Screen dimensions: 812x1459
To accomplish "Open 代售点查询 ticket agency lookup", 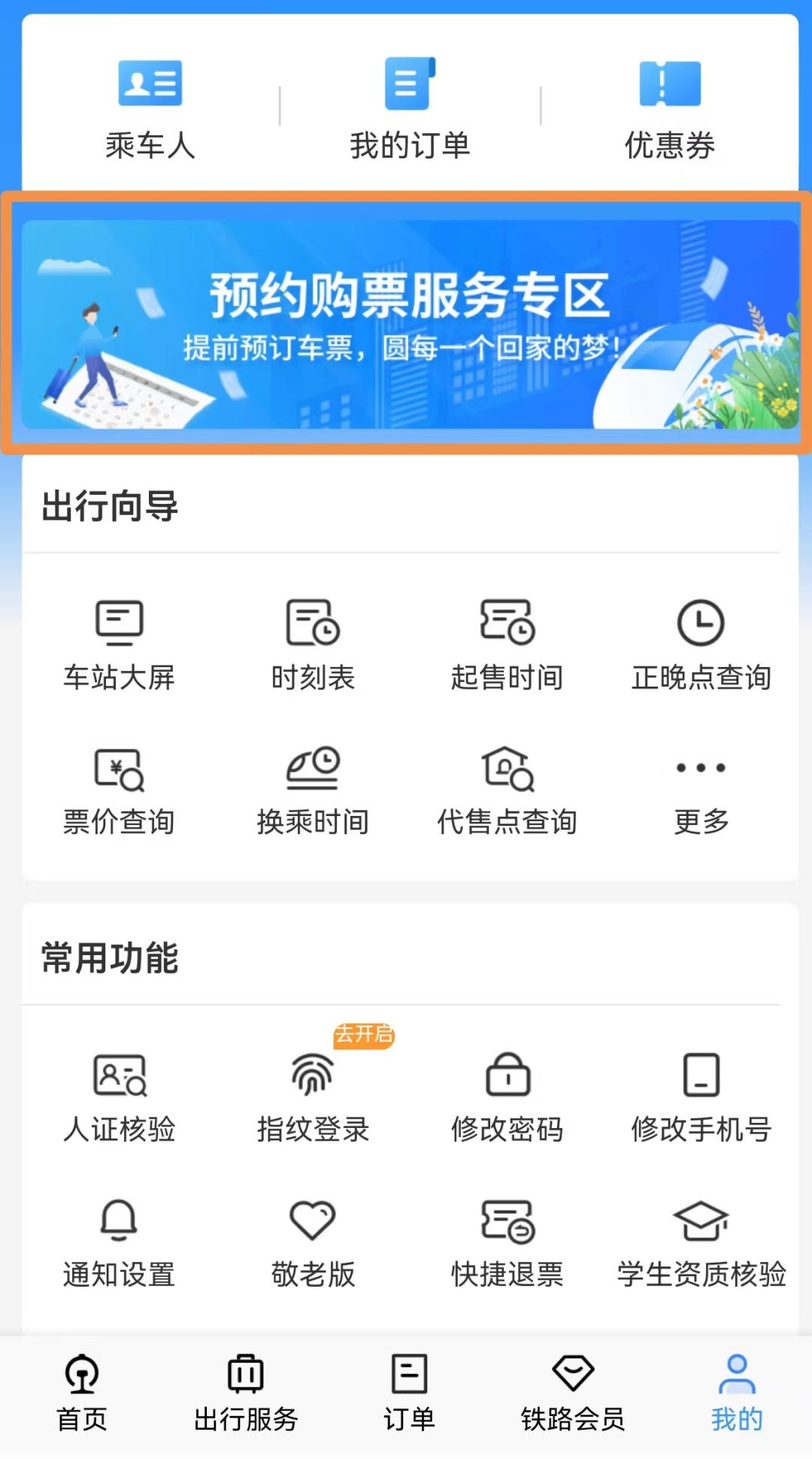I will tap(507, 790).
